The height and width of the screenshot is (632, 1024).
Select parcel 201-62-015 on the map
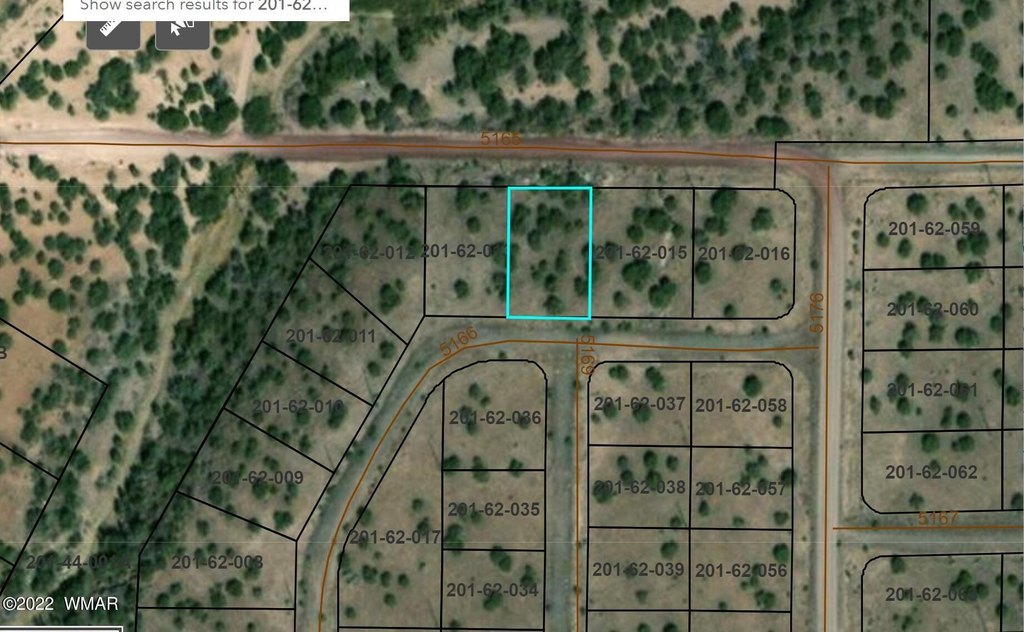[641, 253]
